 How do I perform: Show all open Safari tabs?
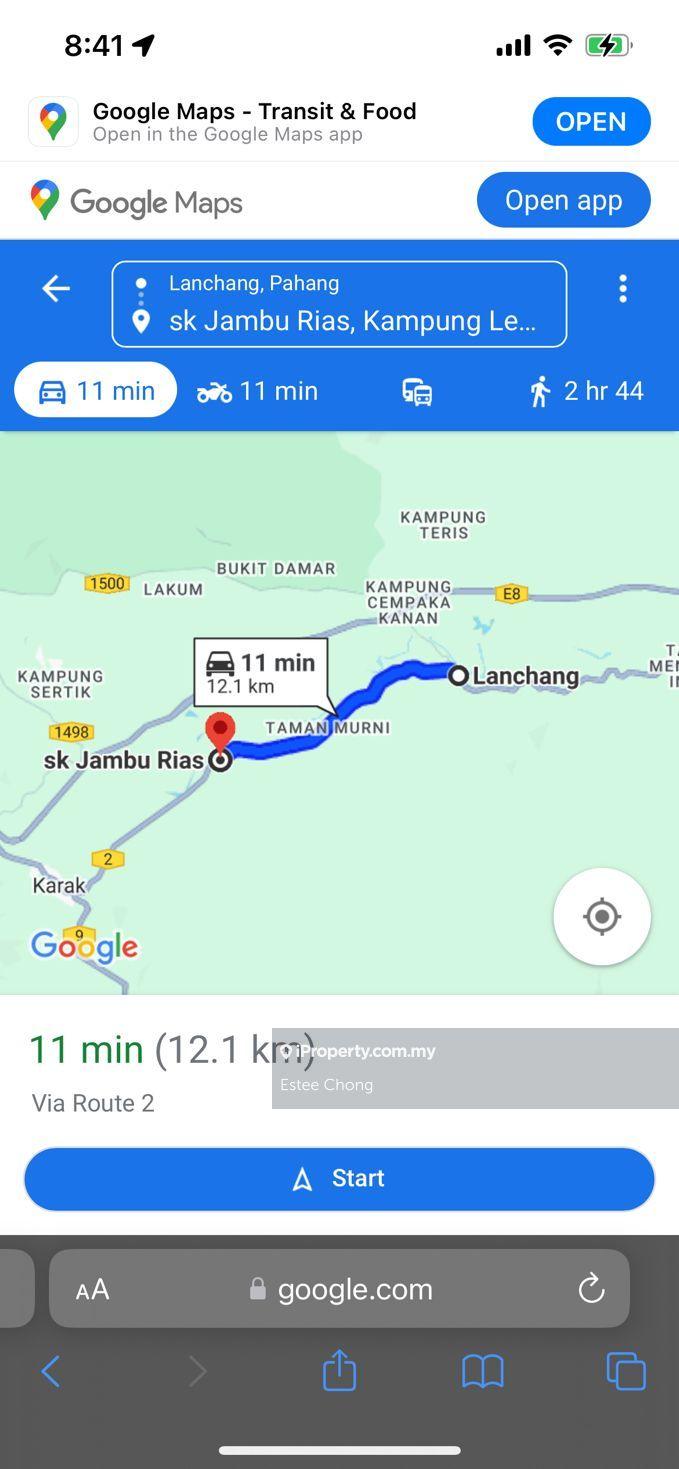(x=626, y=1371)
